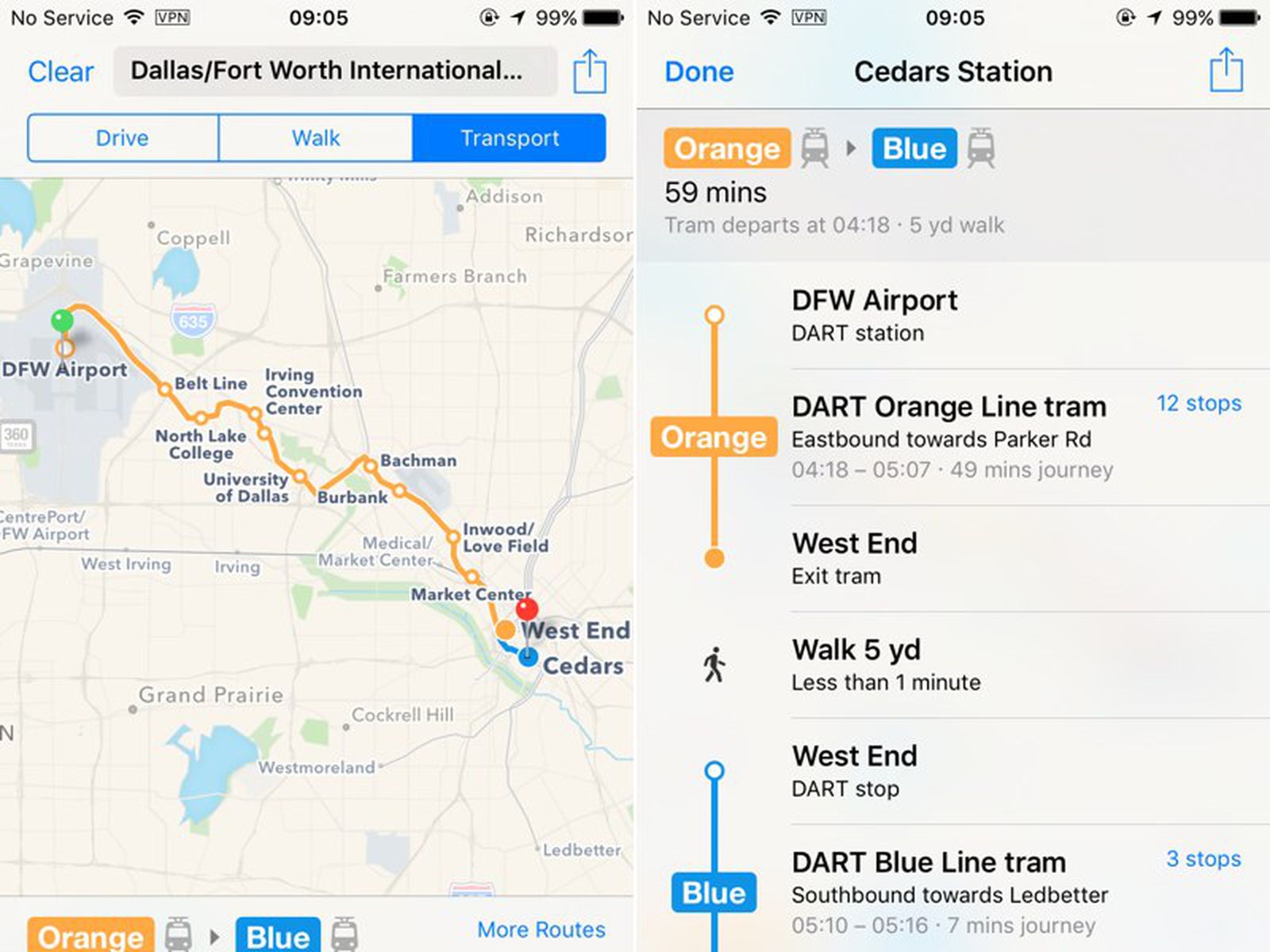Expand the Blue Line's 3 stops

tap(1203, 858)
